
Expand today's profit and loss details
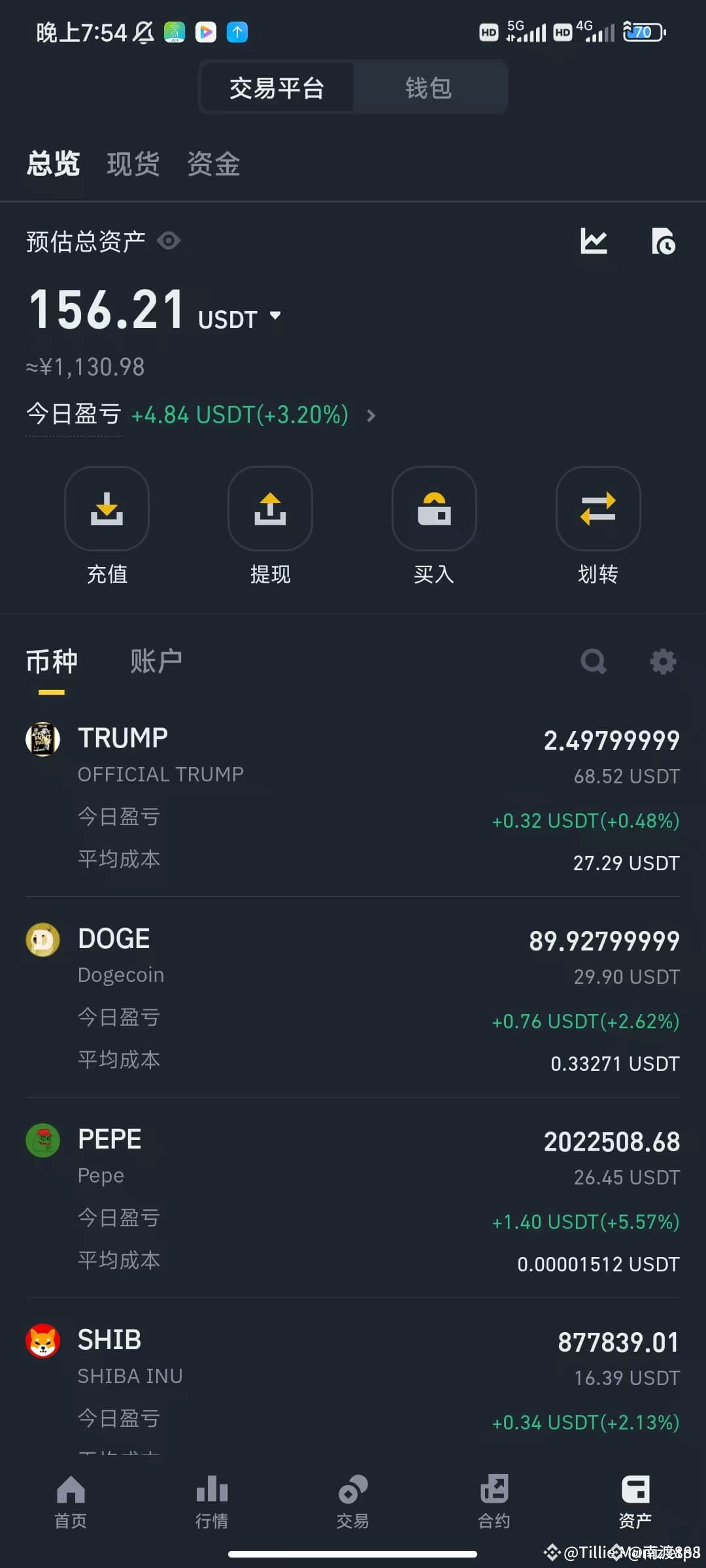pyautogui.click(x=370, y=416)
